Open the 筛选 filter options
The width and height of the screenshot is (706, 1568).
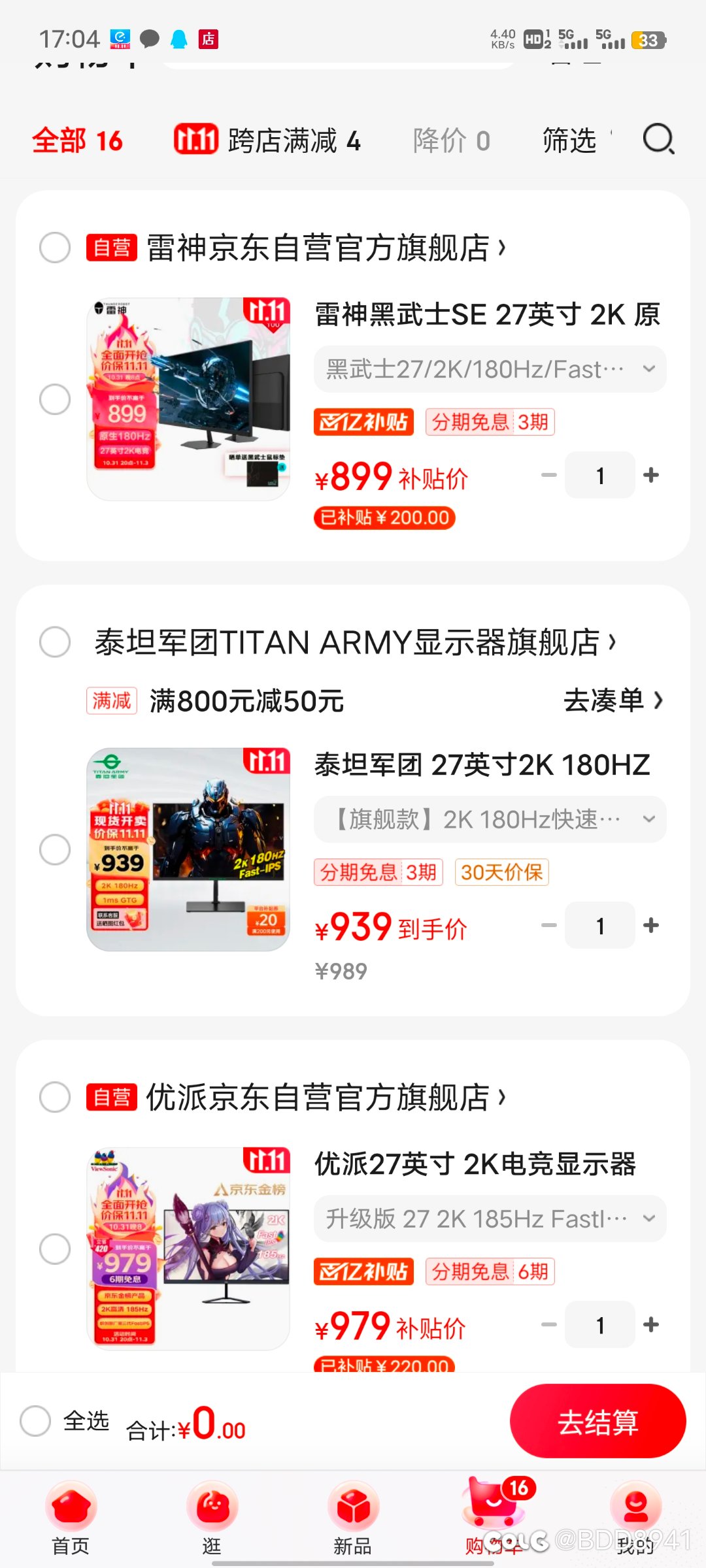coord(570,140)
